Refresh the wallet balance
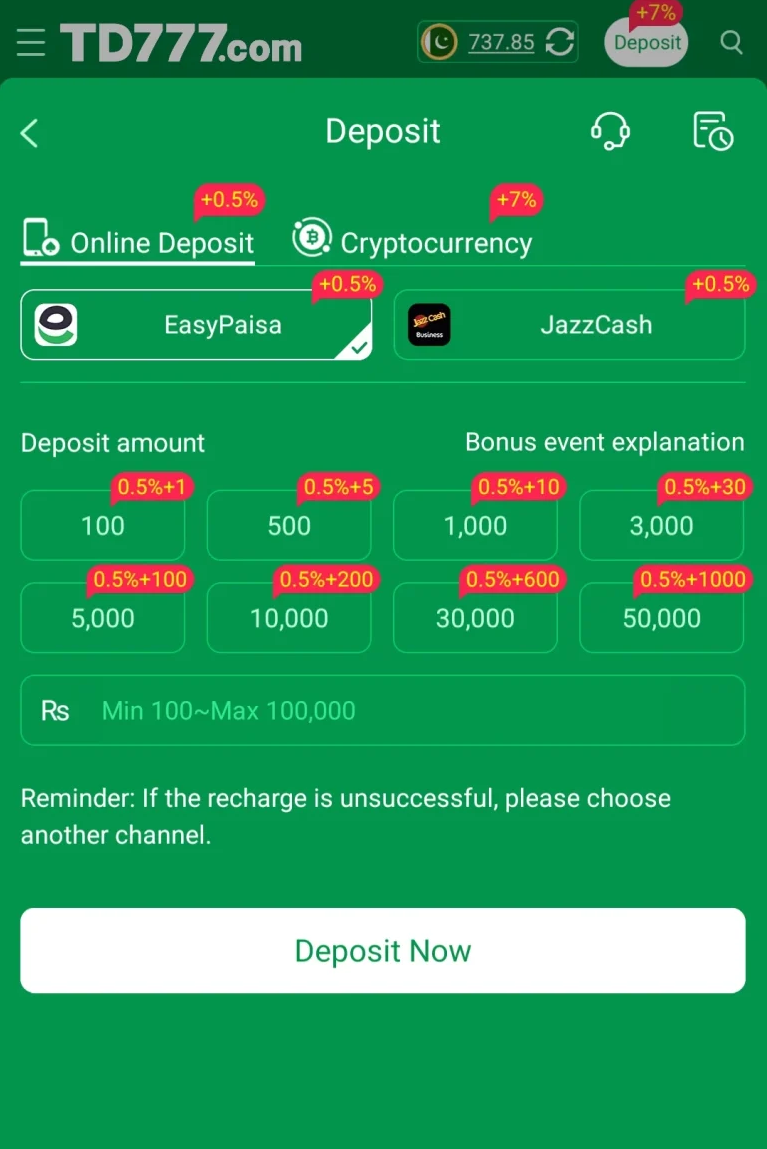This screenshot has width=767, height=1149. point(560,42)
